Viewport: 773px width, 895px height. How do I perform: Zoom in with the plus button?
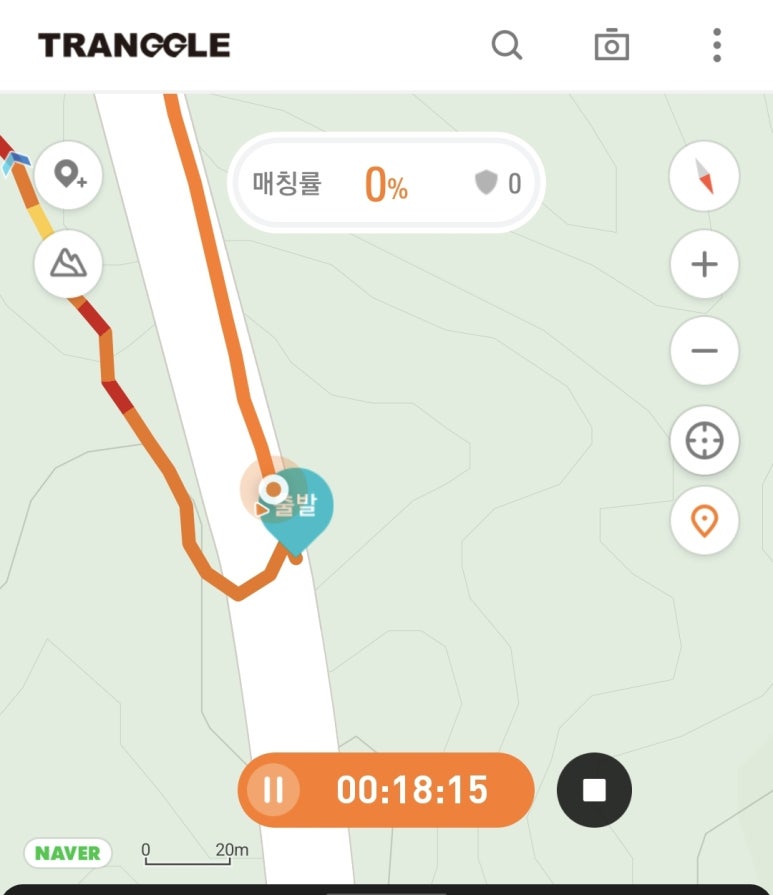(x=704, y=264)
